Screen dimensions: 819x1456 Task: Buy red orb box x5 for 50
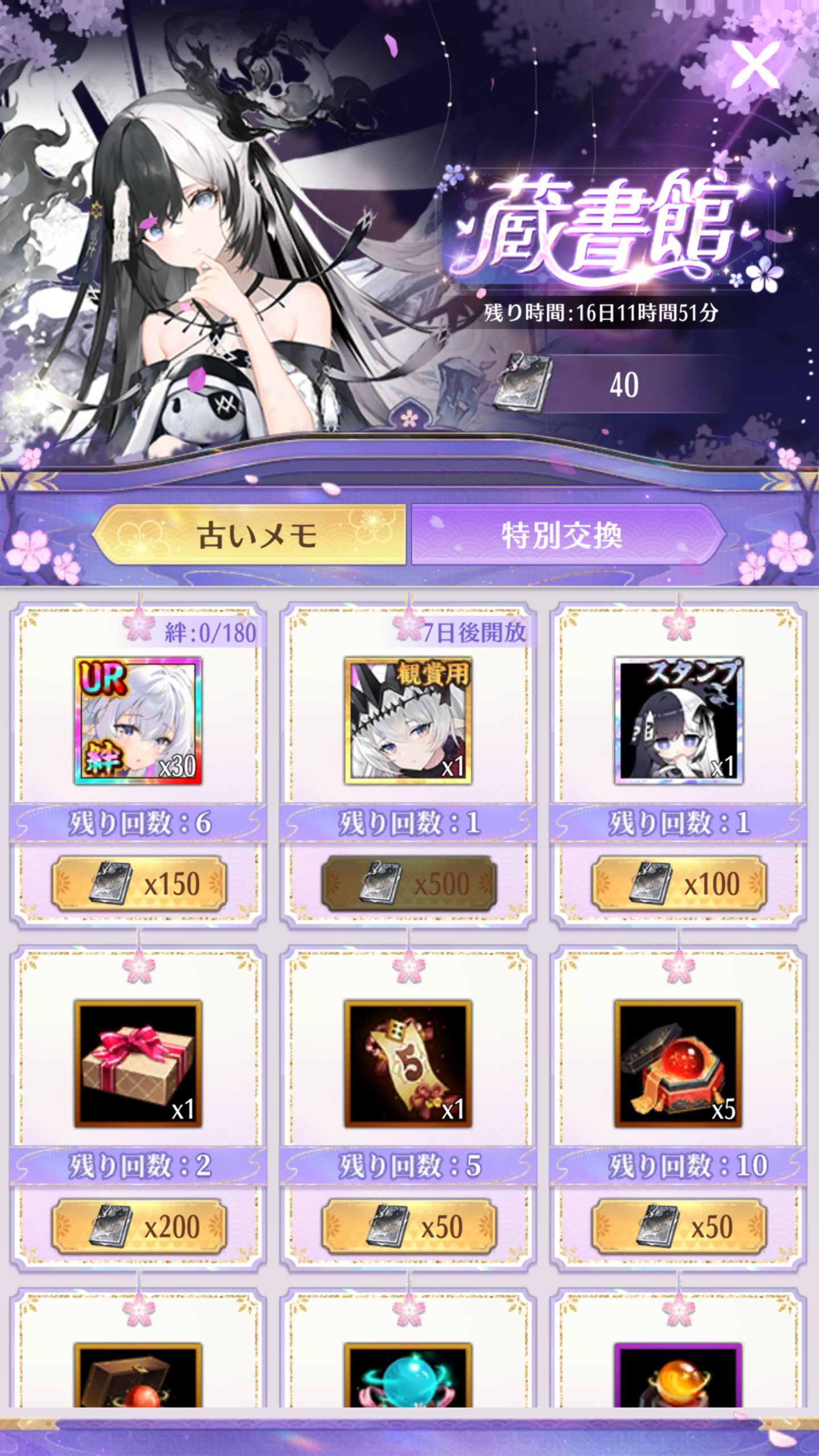coord(679,1227)
